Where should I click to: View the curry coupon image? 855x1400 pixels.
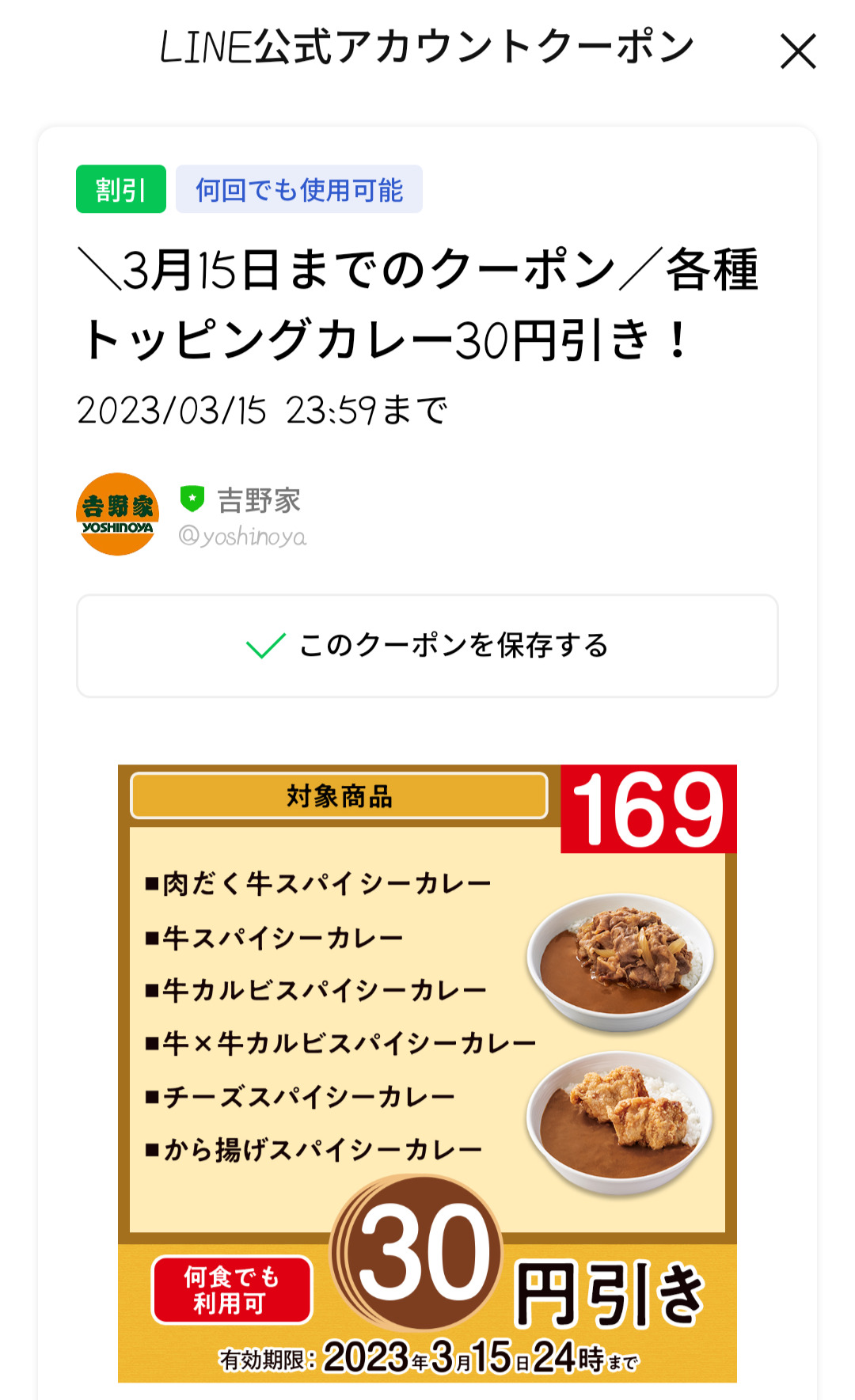pos(427,1073)
